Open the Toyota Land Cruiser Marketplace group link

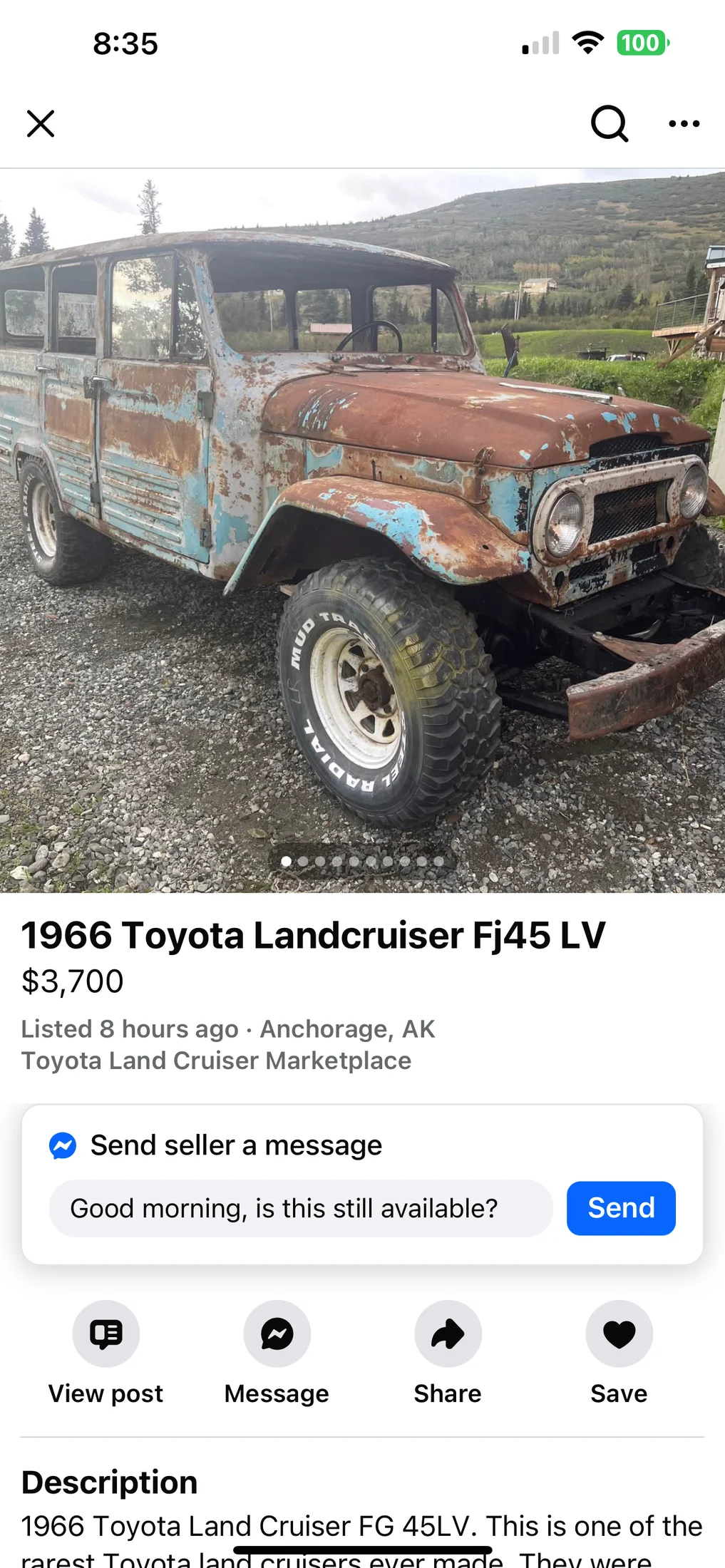point(216,1061)
